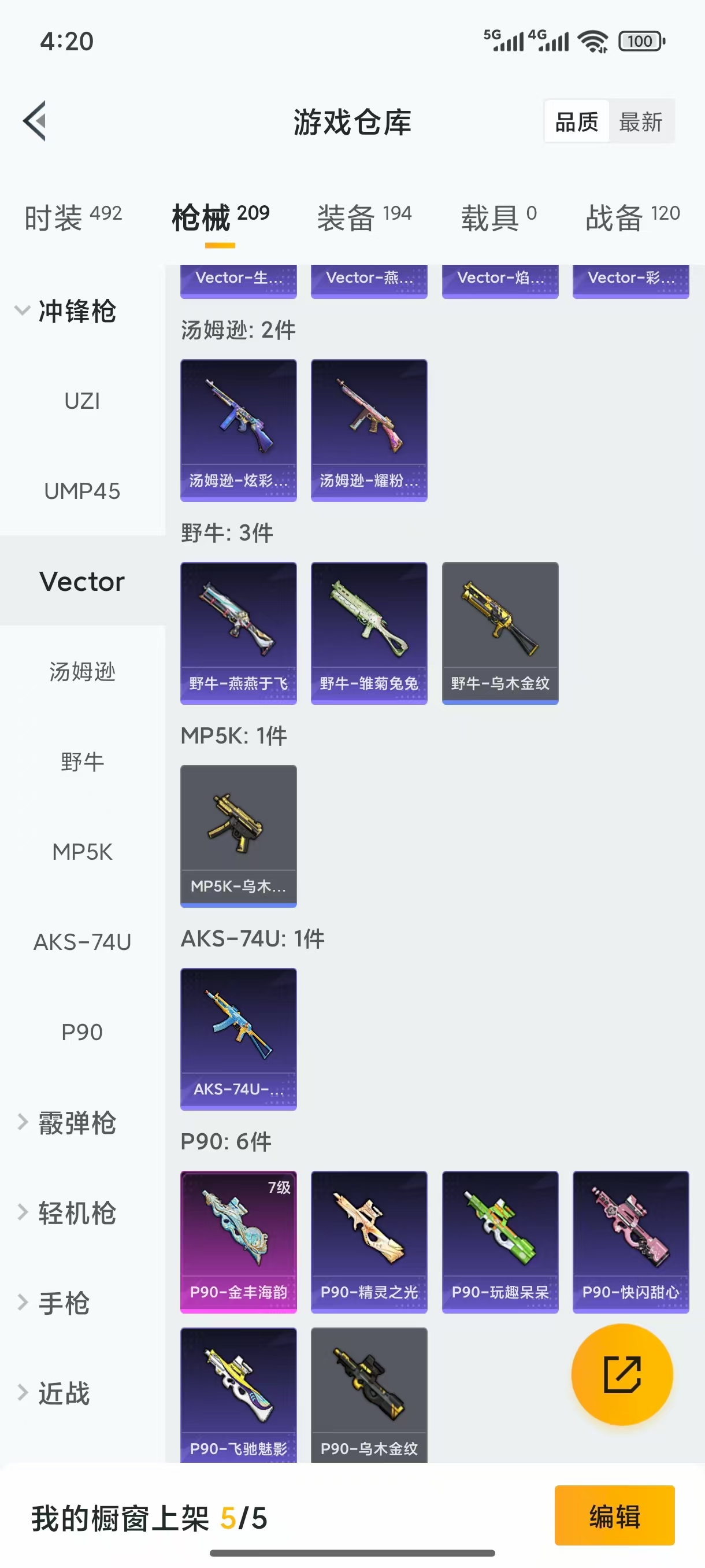Screen dimensions: 705x1568
Task: Open the P90-快闪甜心 skin card
Action: tap(630, 1241)
